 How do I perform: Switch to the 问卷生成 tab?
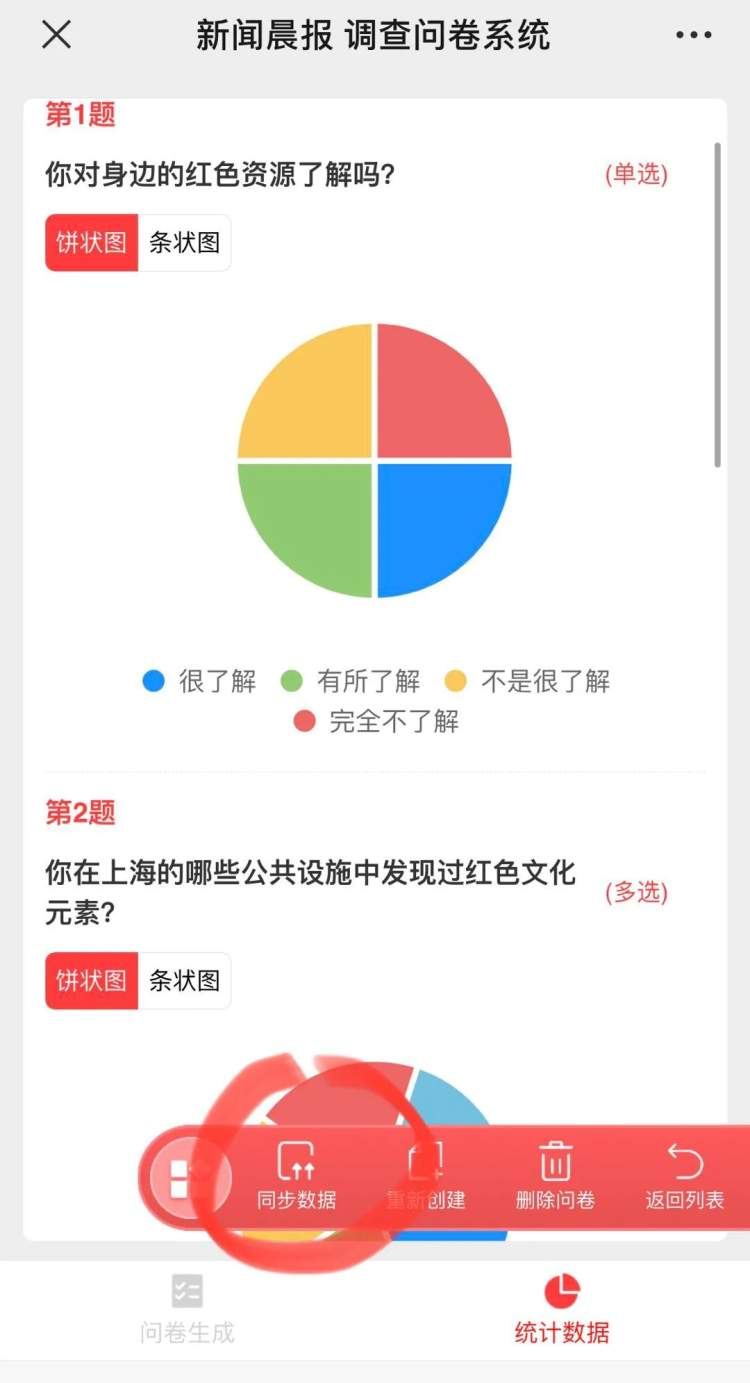click(x=187, y=1309)
